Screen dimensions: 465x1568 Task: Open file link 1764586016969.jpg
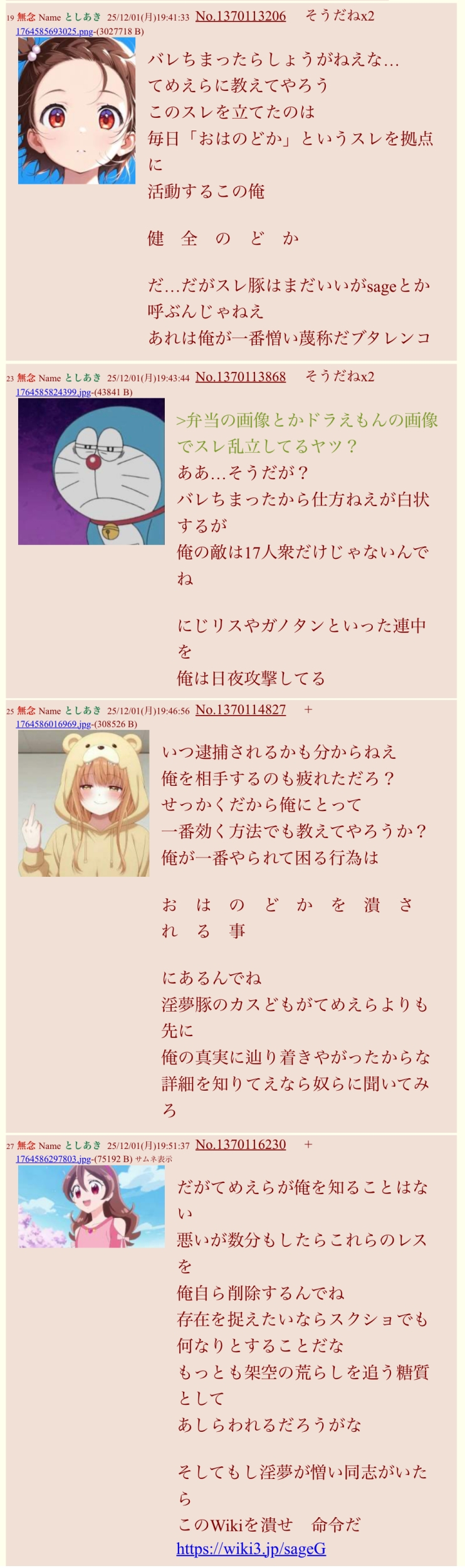(54, 724)
